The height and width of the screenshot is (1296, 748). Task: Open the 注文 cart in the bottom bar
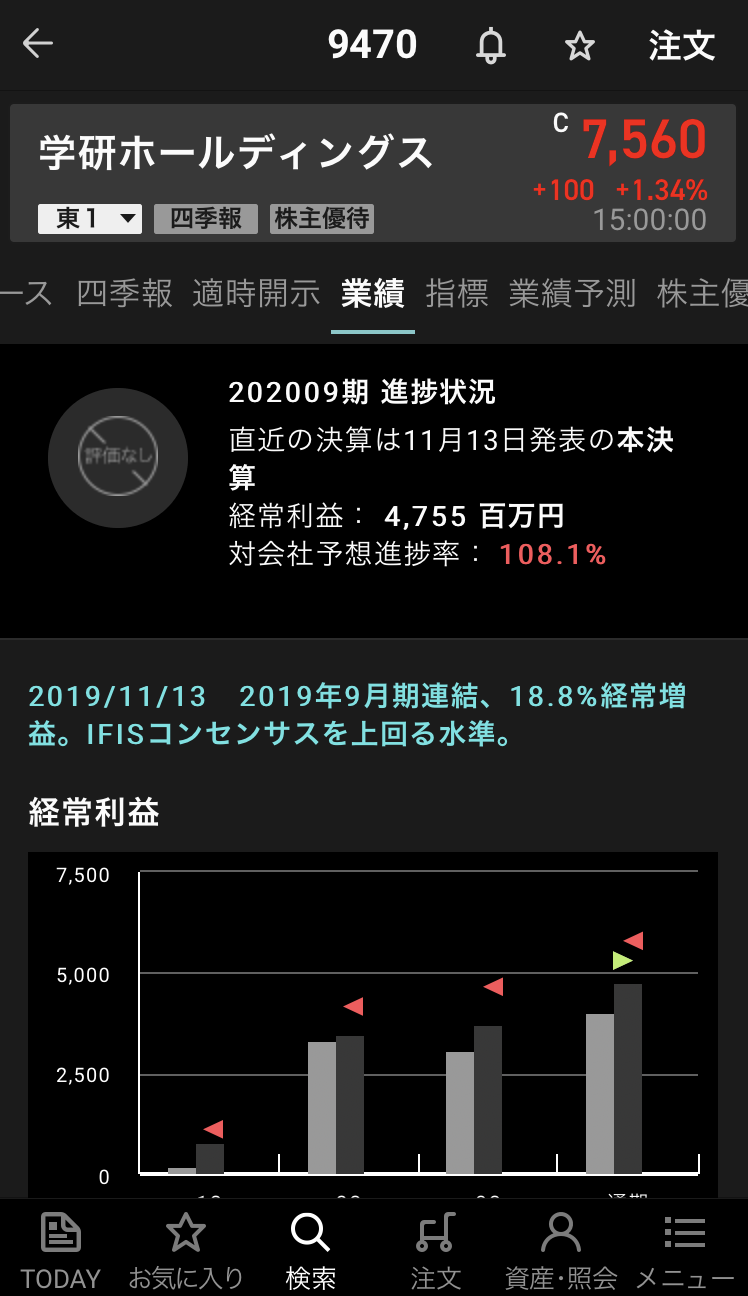pos(435,1249)
